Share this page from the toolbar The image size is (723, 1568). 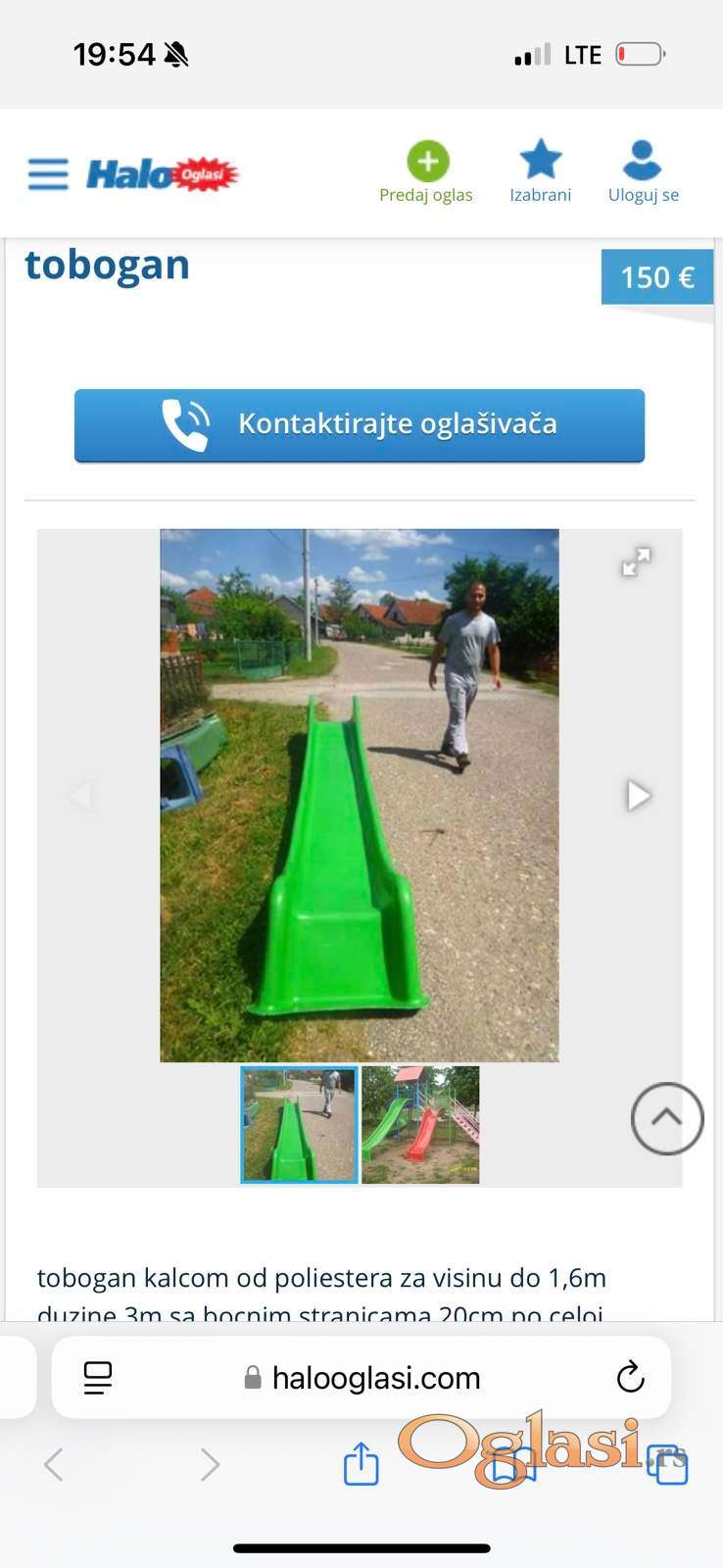click(x=361, y=1464)
